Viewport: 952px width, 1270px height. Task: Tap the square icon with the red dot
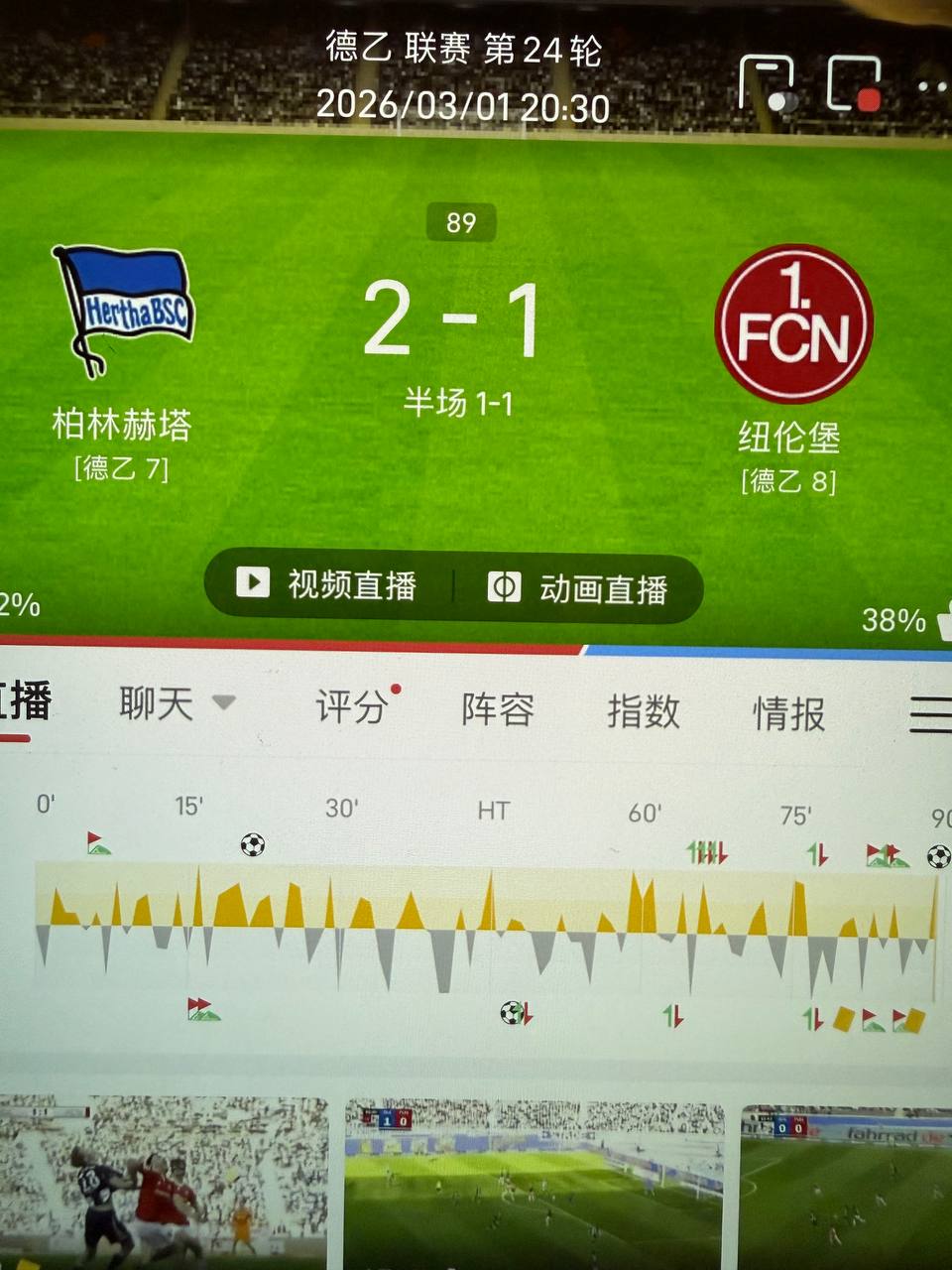854,83
